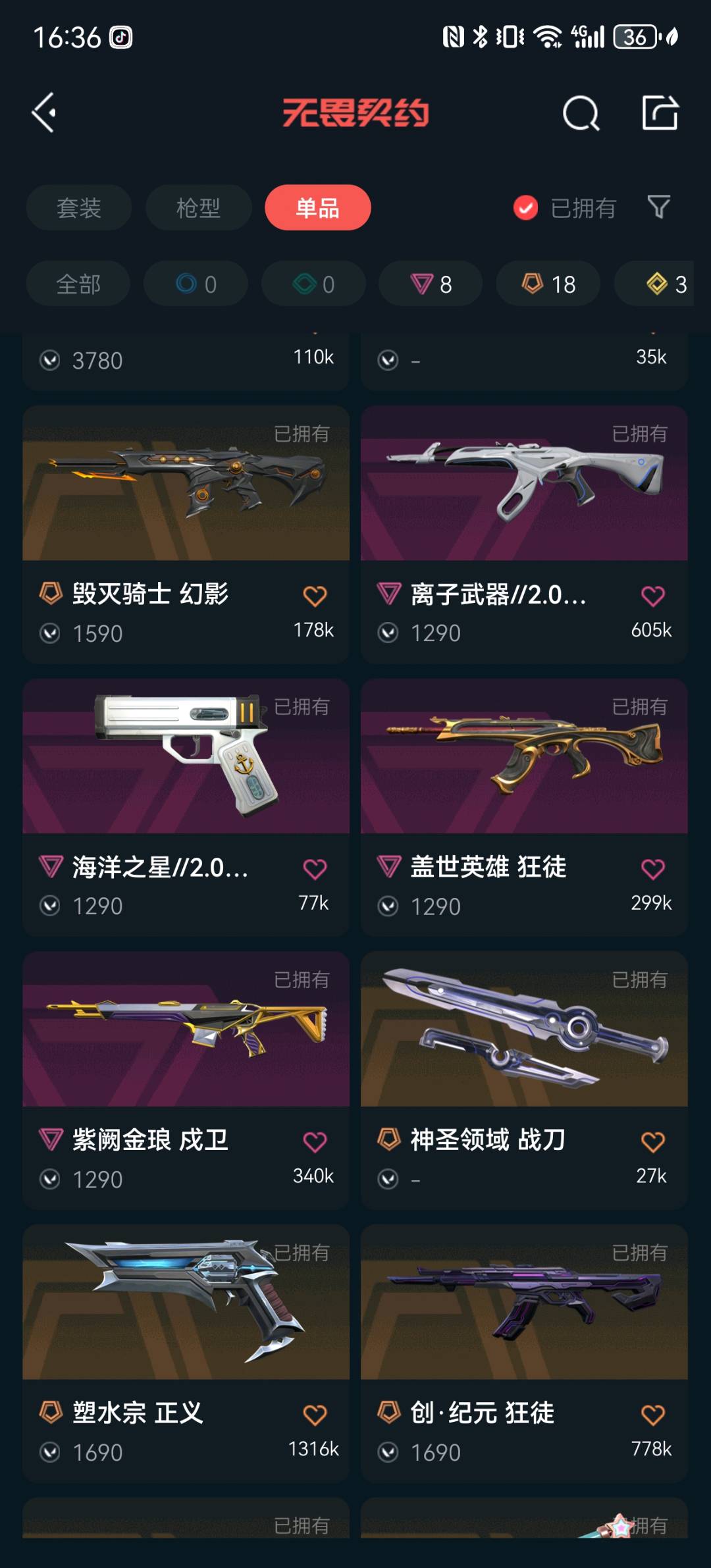This screenshot has width=711, height=1568.
Task: Favorite the 盖世英雄 狂徒 skin
Action: click(x=652, y=869)
